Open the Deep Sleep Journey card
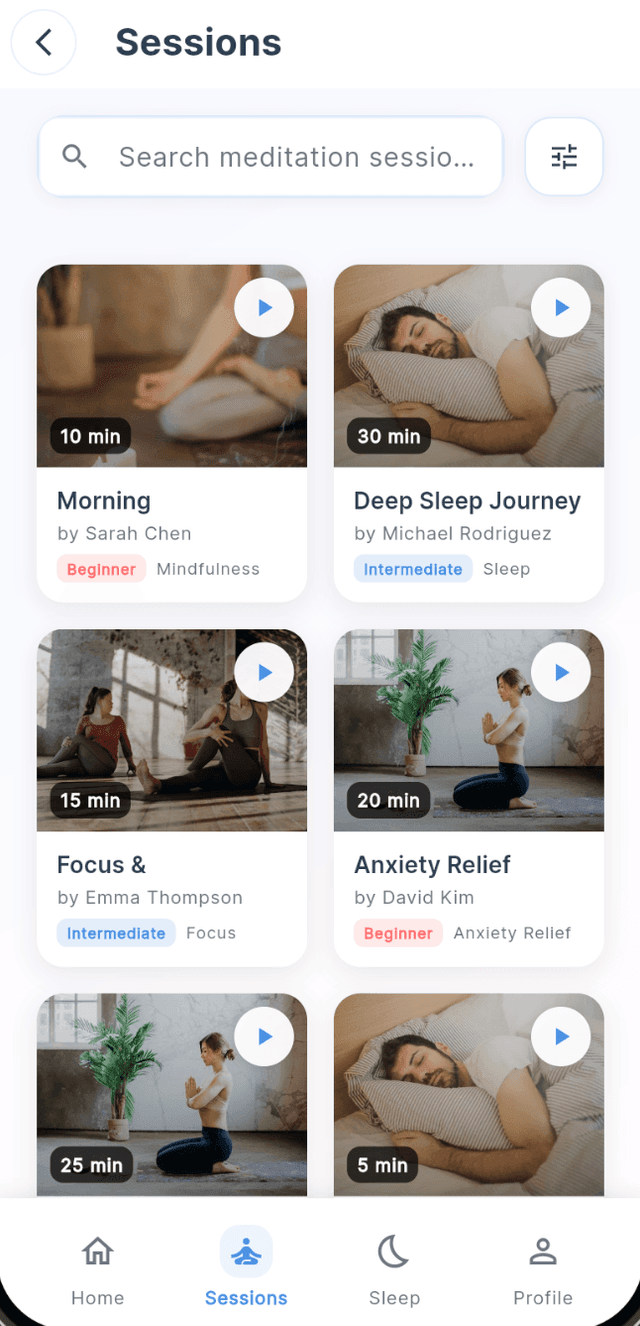Screen dimensions: 640x1326 click(468, 520)
